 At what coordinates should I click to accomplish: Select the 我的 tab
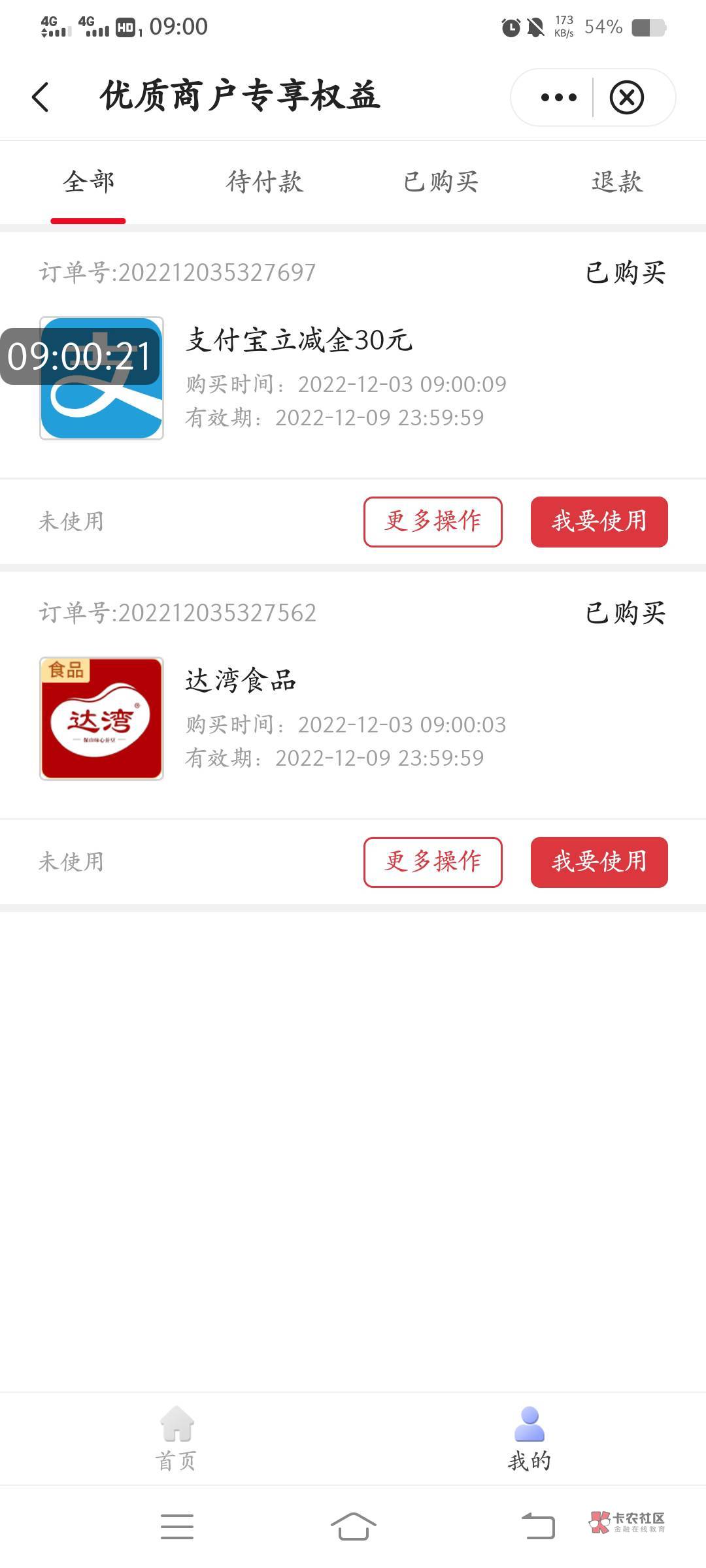(529, 1437)
